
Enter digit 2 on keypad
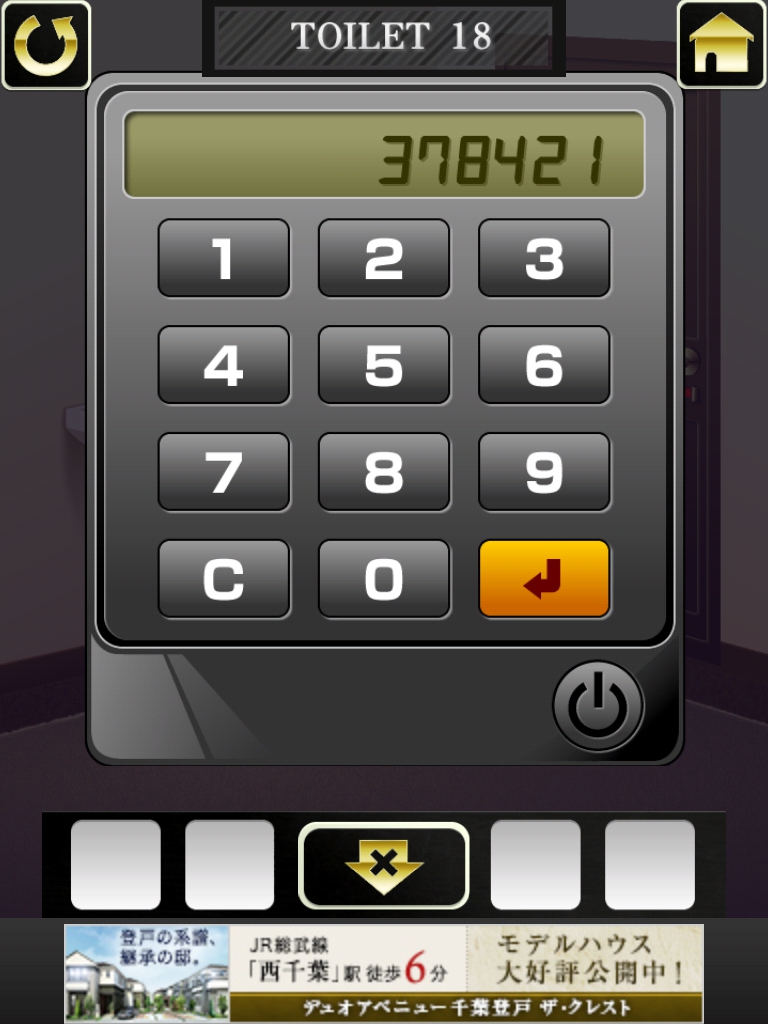click(x=384, y=258)
